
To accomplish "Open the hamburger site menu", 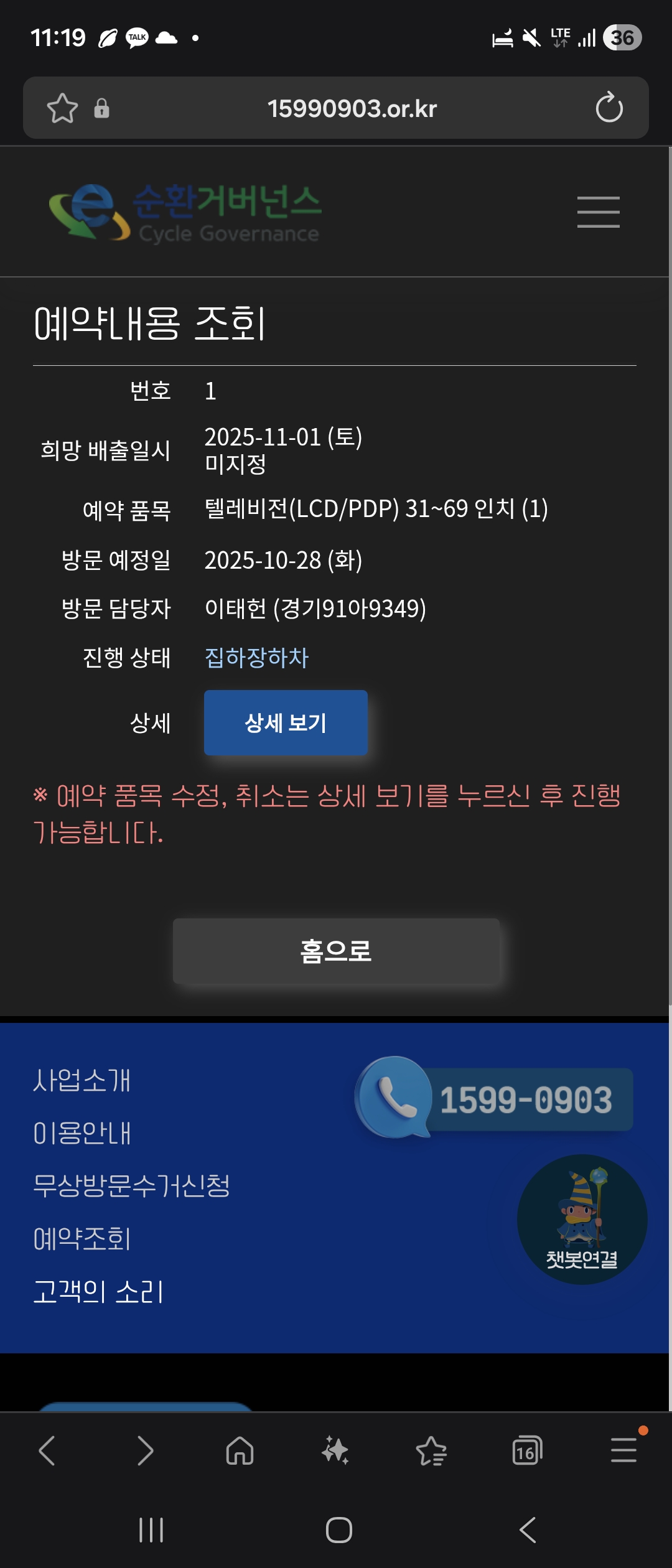I will tap(598, 212).
